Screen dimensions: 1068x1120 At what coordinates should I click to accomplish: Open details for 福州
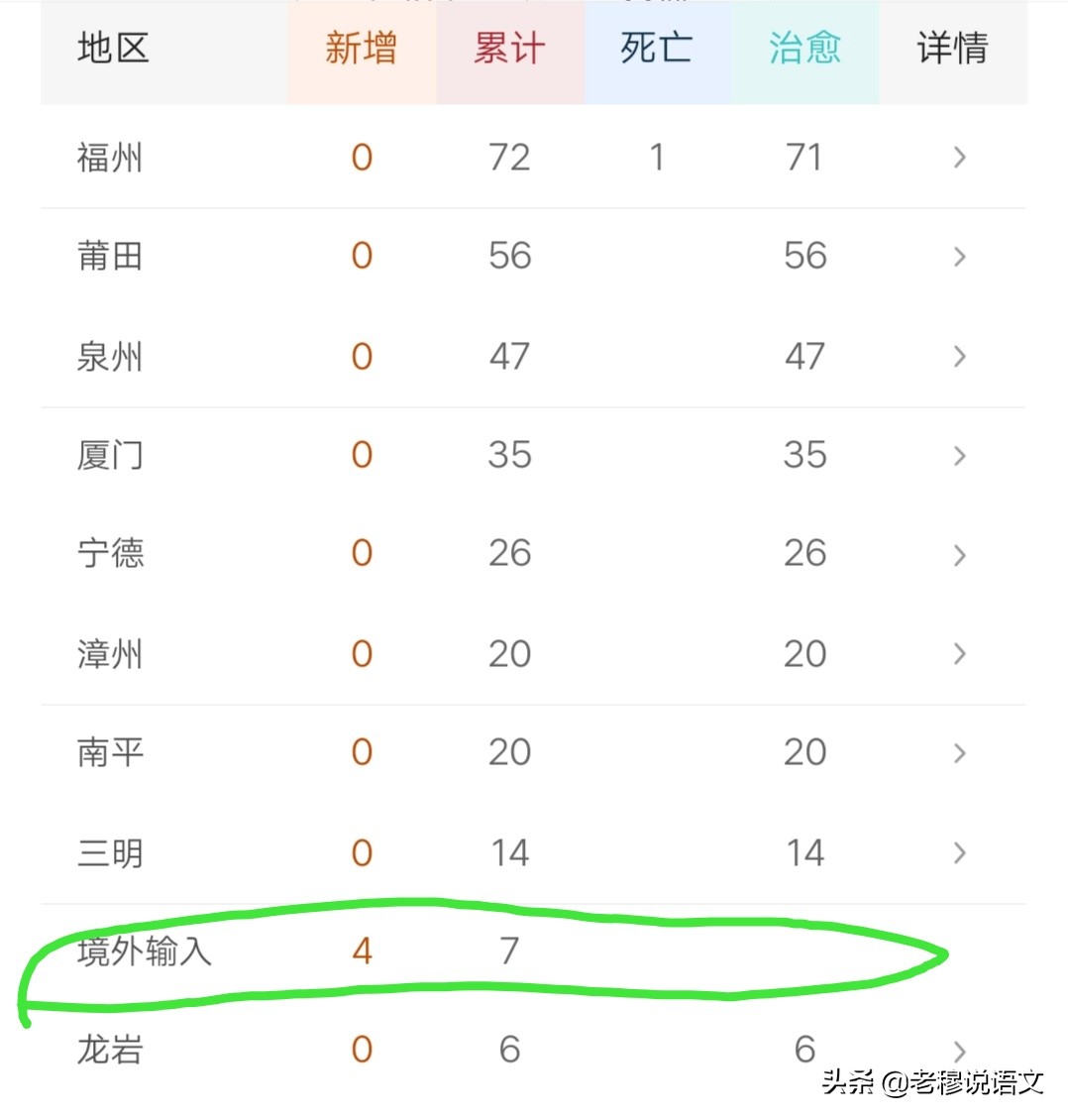[958, 158]
